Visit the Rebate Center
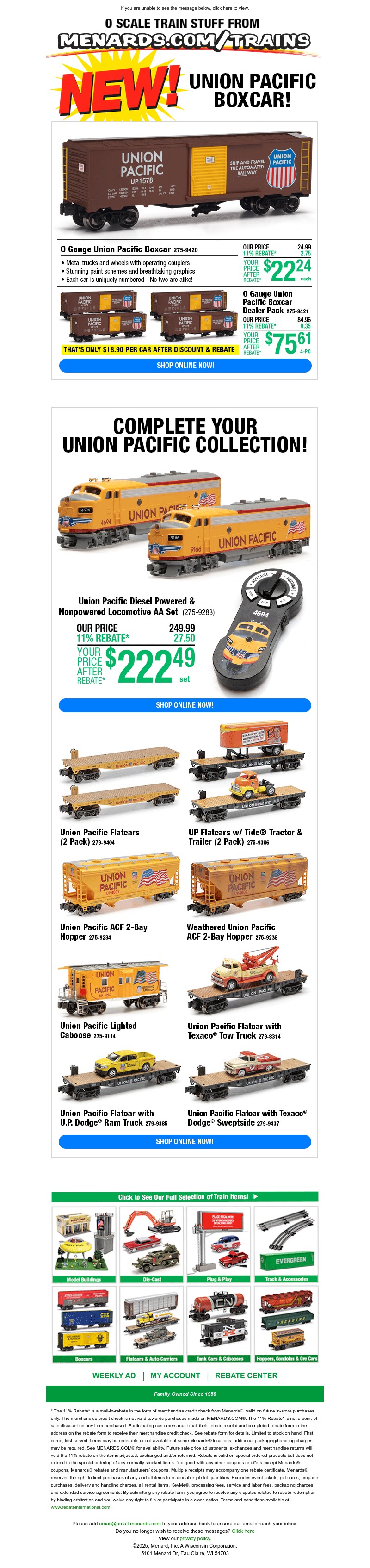 pyautogui.click(x=246, y=1375)
